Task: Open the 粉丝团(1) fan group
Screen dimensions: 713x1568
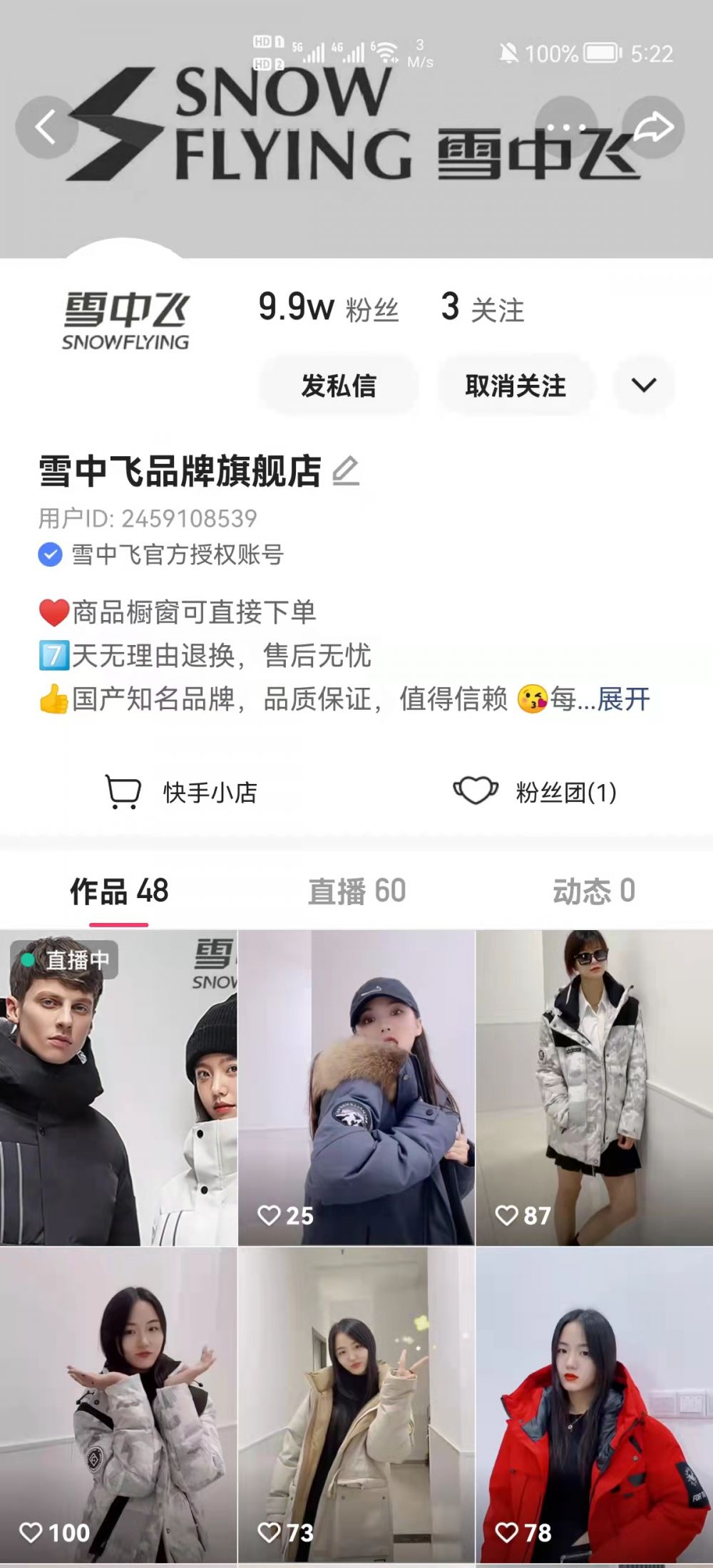Action: click(x=535, y=792)
